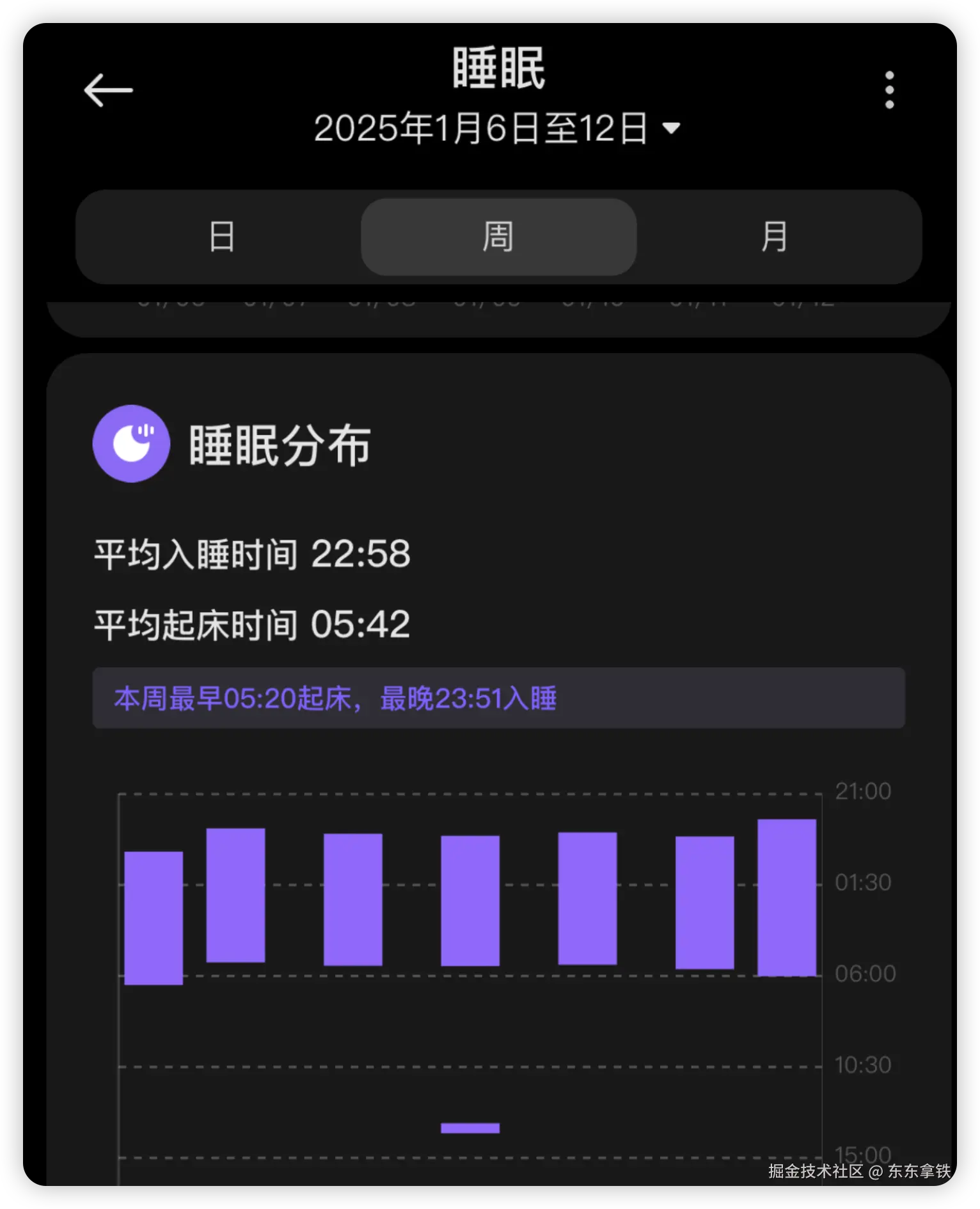Toggle daily view via 日 segment

tap(221, 237)
